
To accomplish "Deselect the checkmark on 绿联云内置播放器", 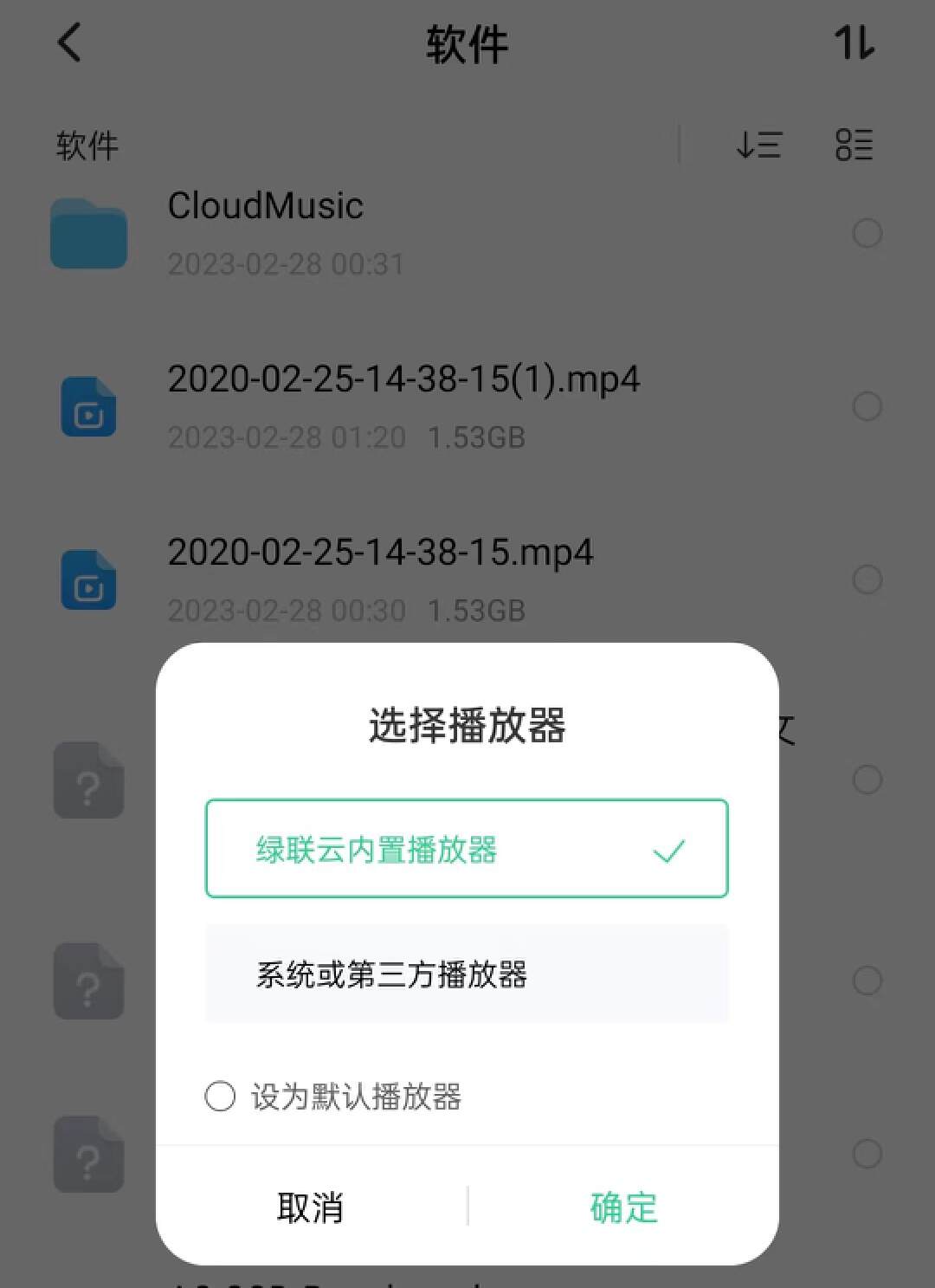I will (668, 850).
